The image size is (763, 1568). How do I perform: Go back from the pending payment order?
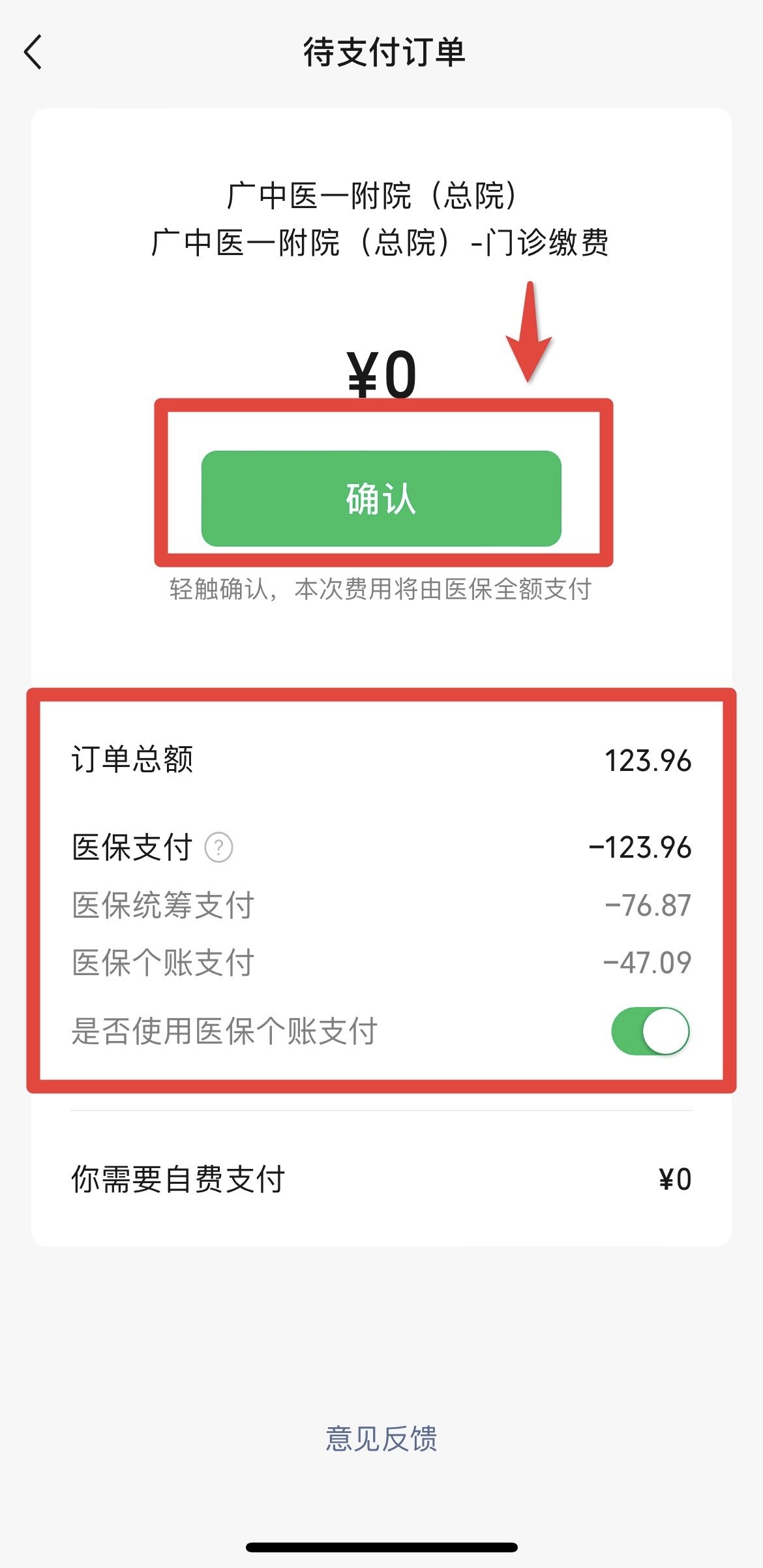pyautogui.click(x=34, y=52)
